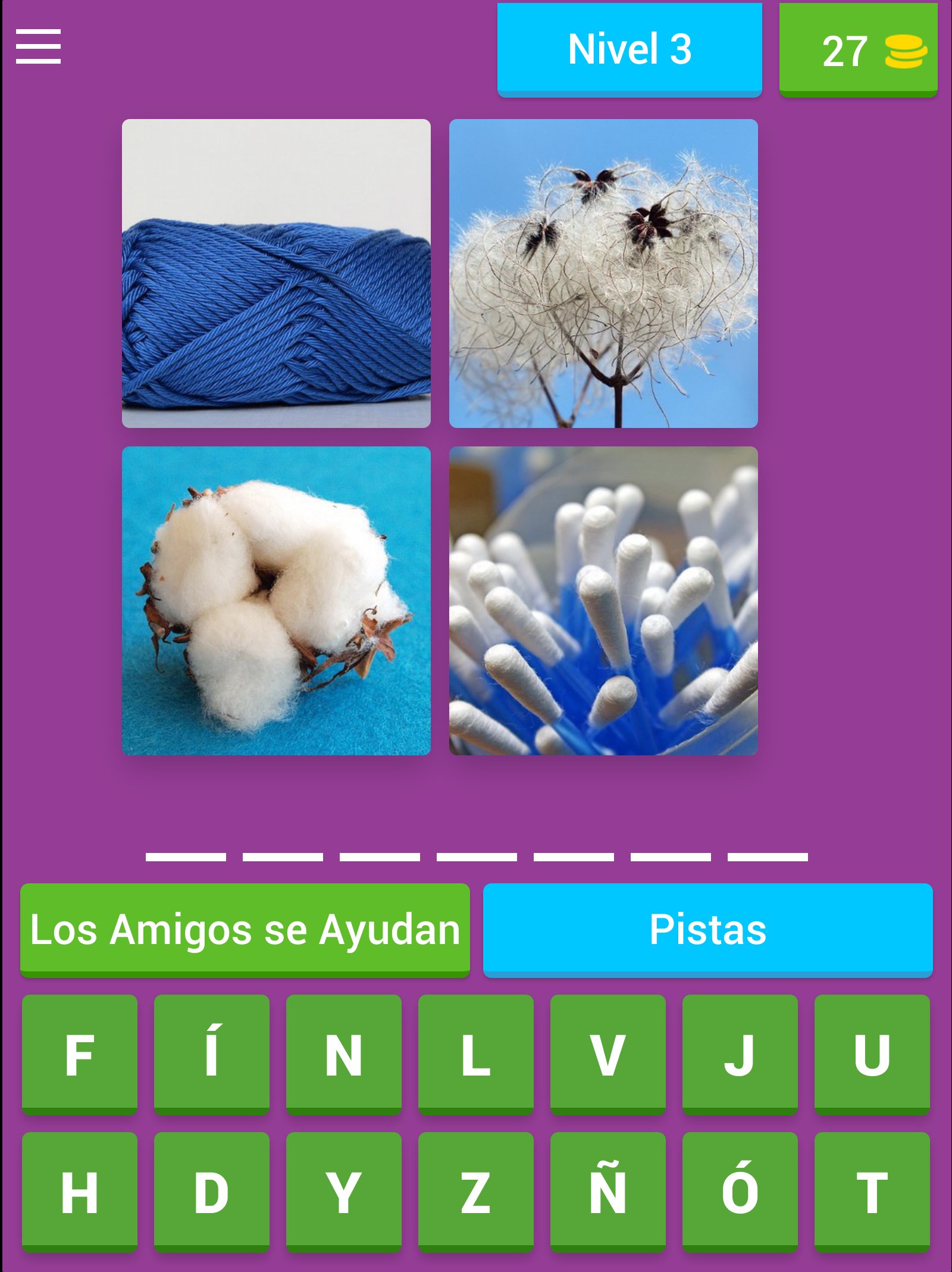
Task: Click the blue yarn ball photo
Action: (x=277, y=274)
